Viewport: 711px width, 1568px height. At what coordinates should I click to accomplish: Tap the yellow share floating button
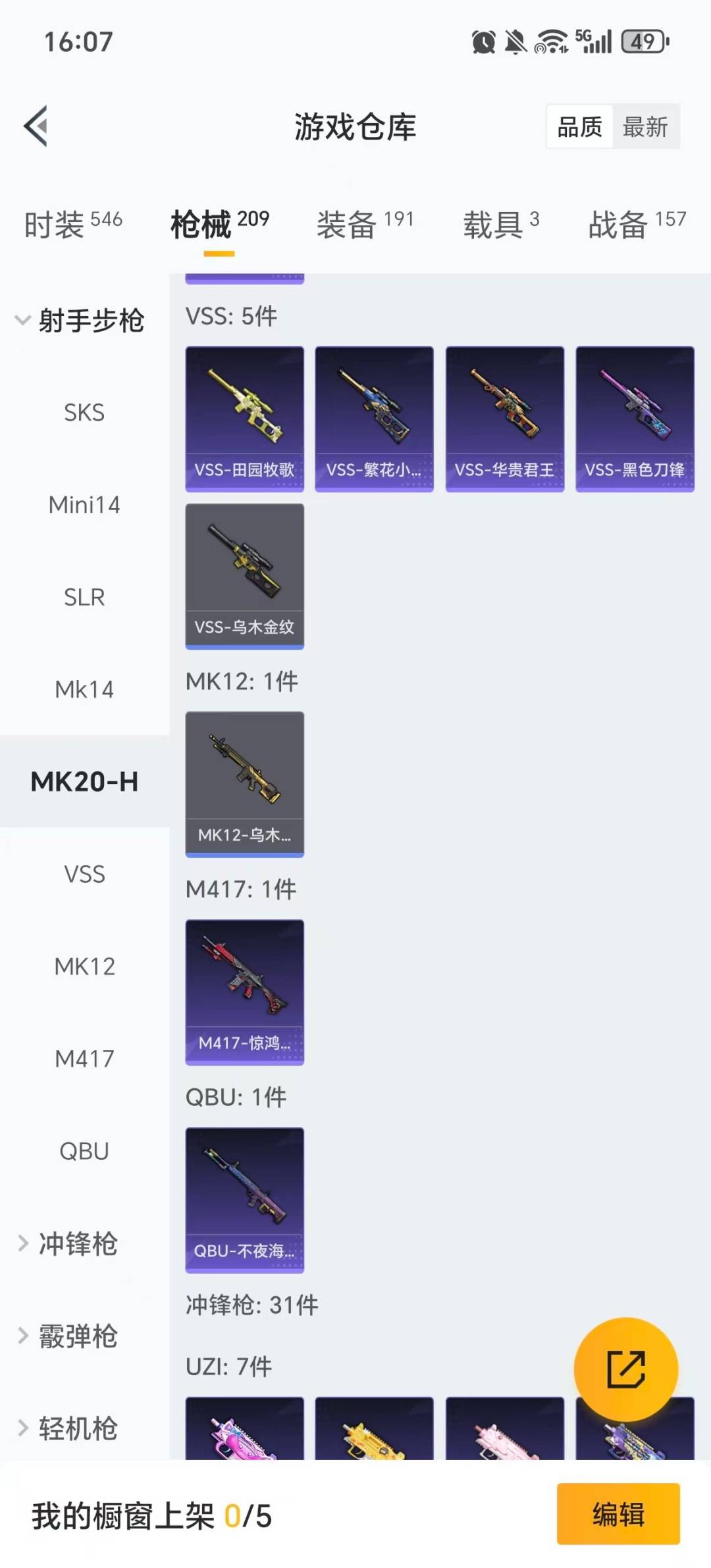click(x=625, y=1369)
